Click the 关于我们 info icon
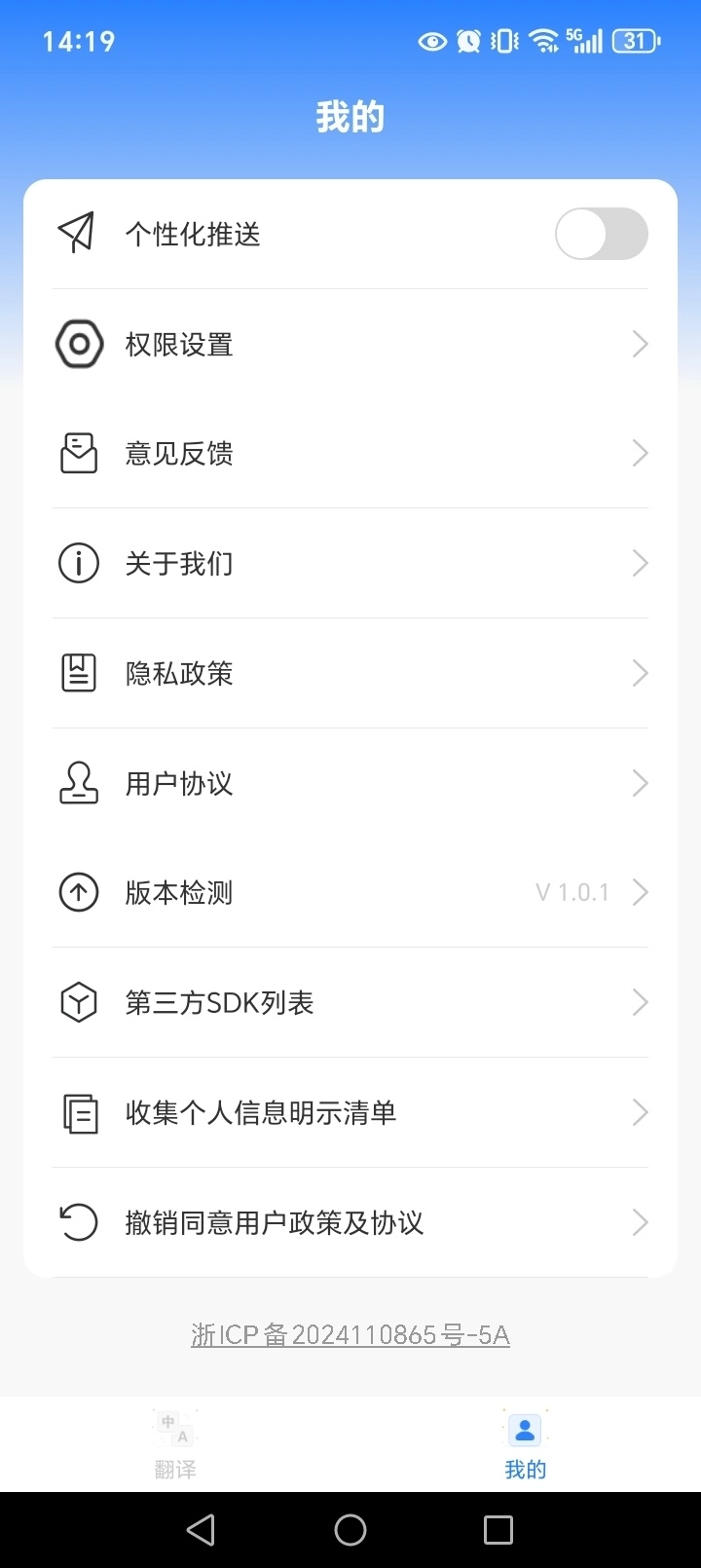This screenshot has width=701, height=1568. point(79,563)
